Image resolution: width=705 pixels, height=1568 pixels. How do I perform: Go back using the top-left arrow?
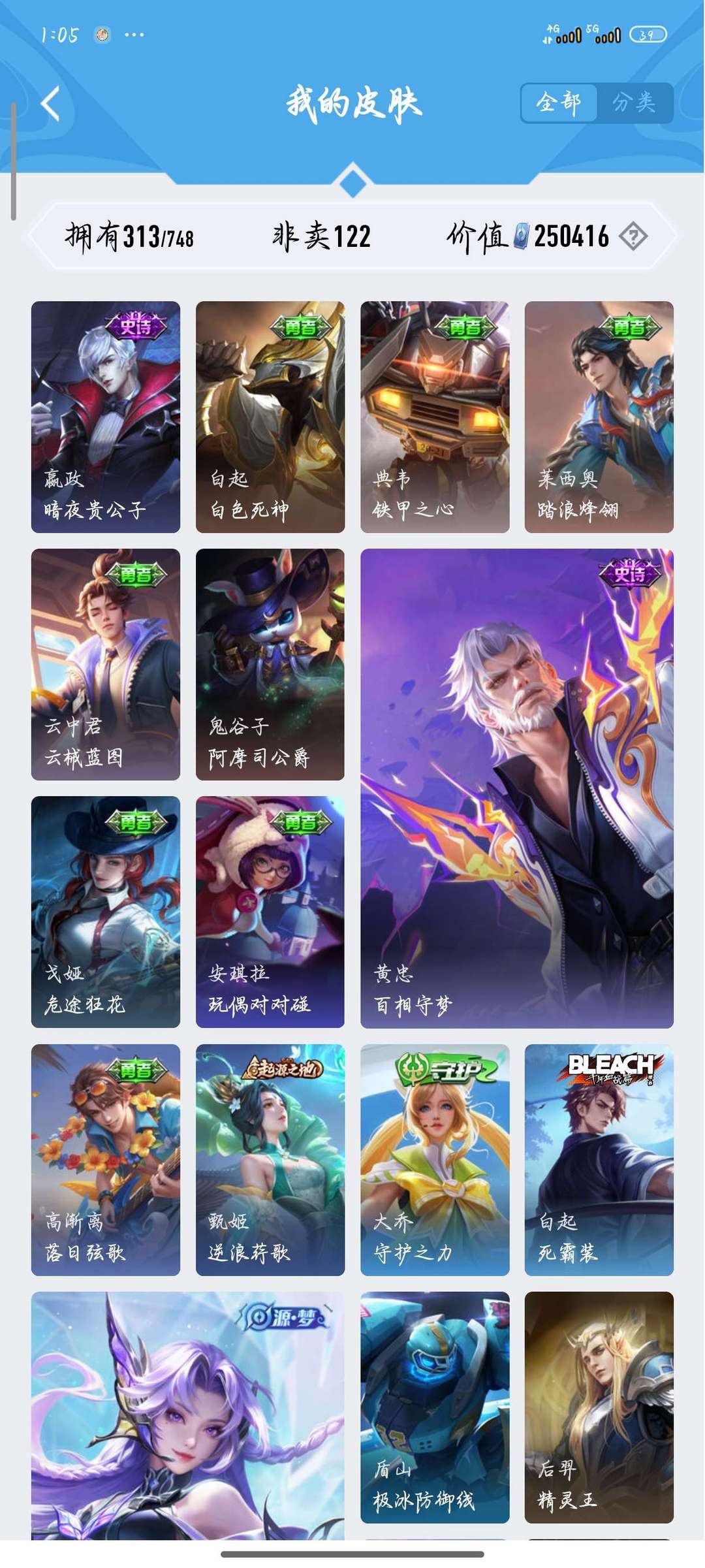click(x=50, y=103)
